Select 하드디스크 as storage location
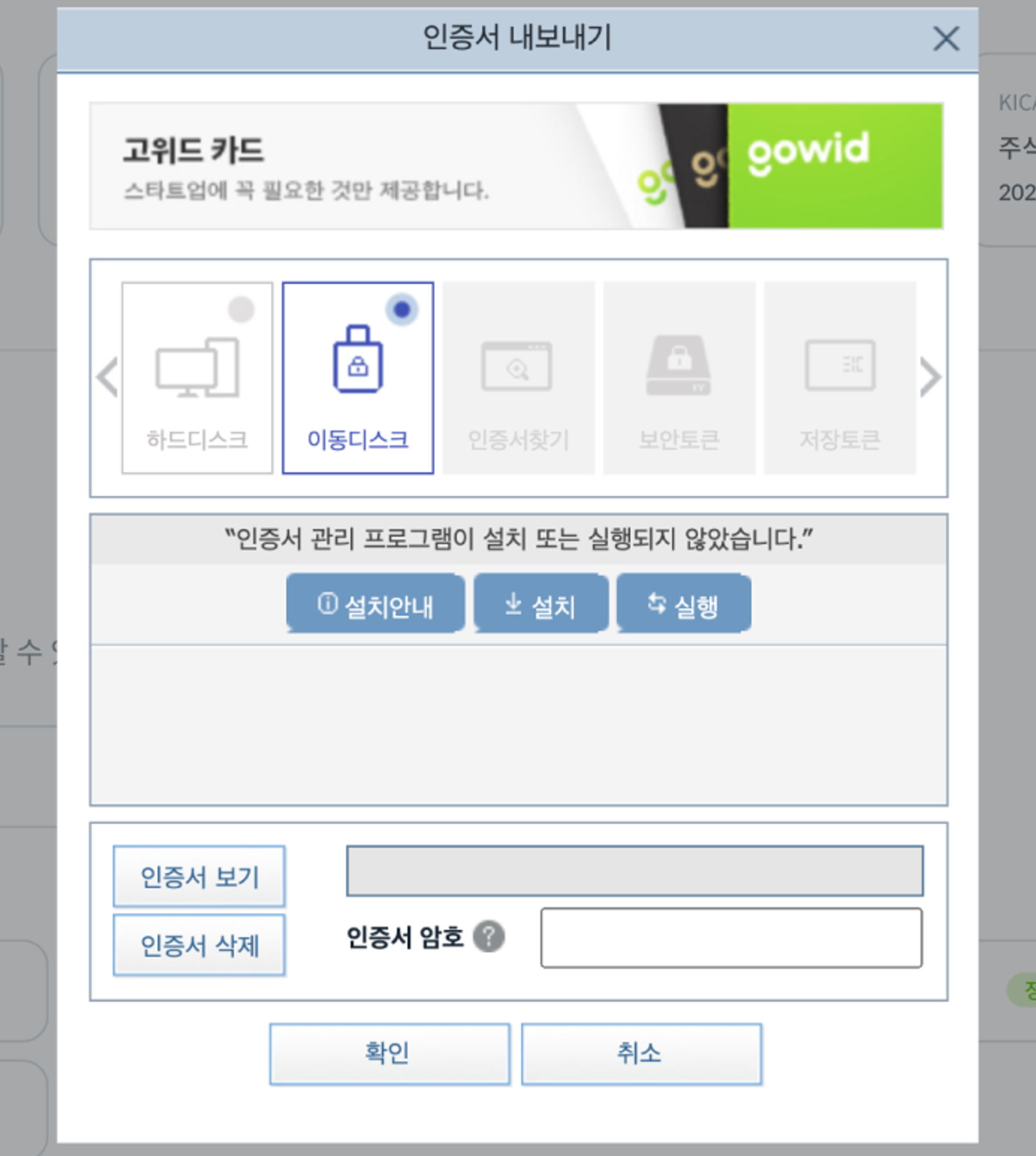Screen dimensions: 1036x1156 point(197,378)
